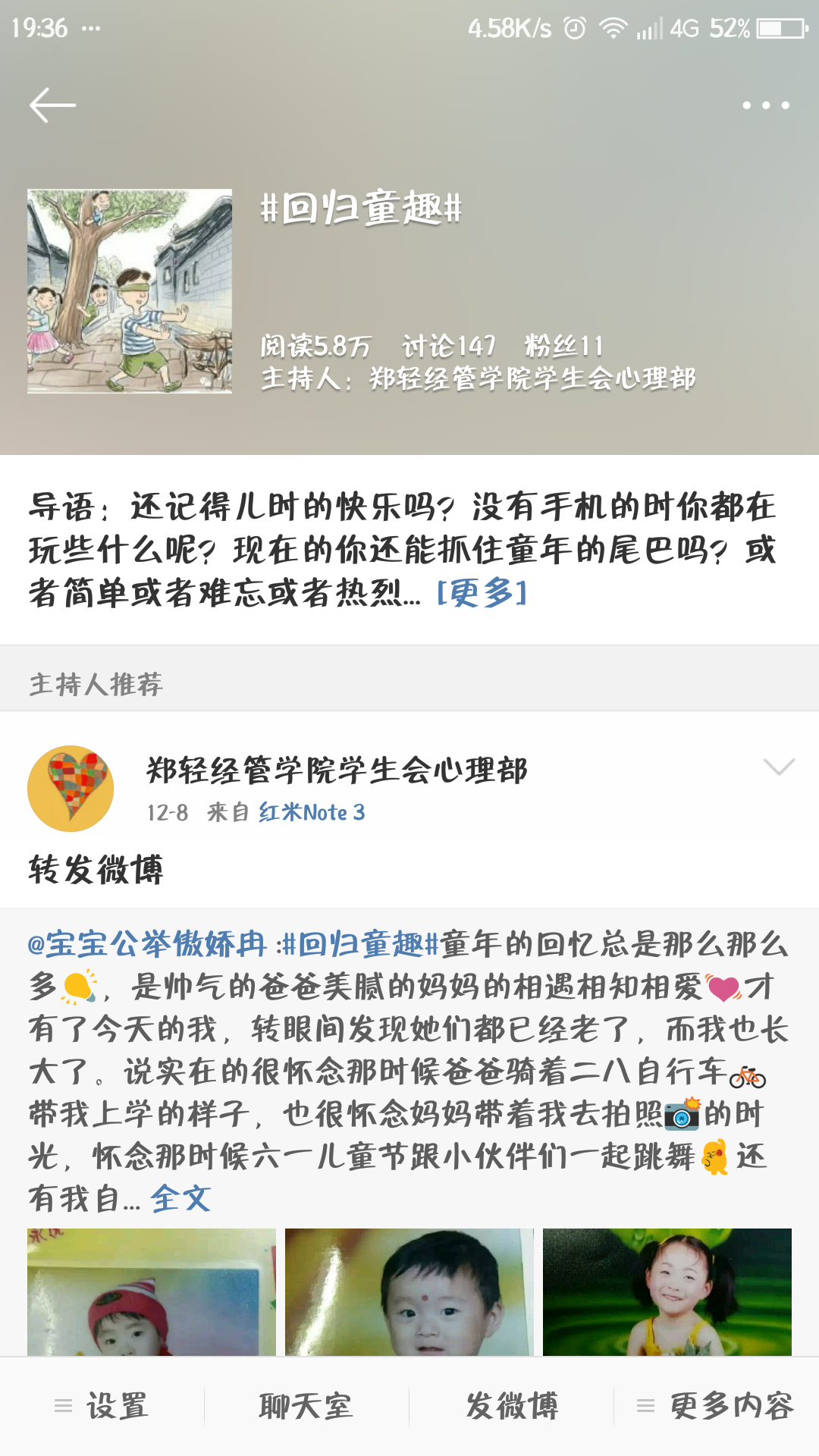Tap the topic cover image
819x1456 pixels.
(x=130, y=291)
